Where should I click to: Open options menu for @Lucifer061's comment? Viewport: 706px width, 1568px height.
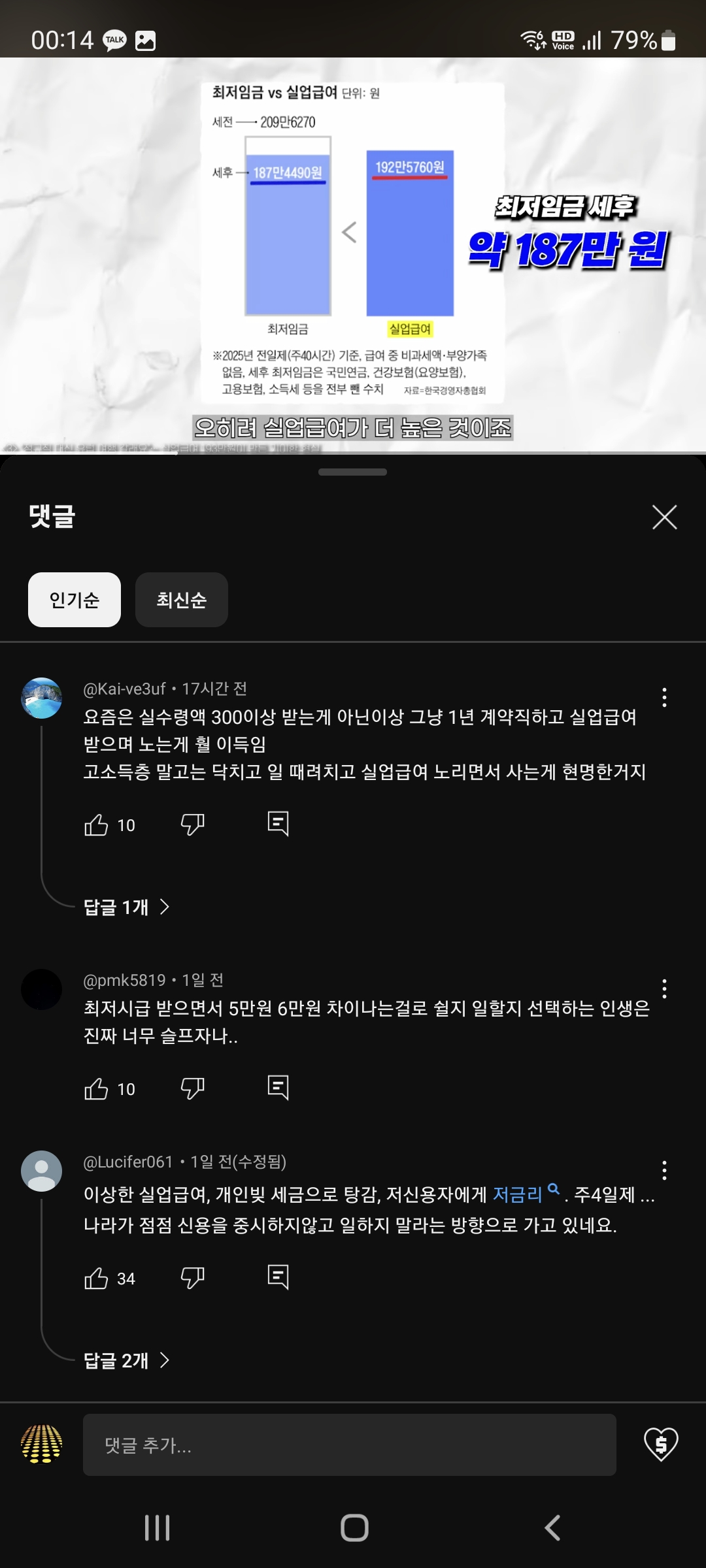664,1170
